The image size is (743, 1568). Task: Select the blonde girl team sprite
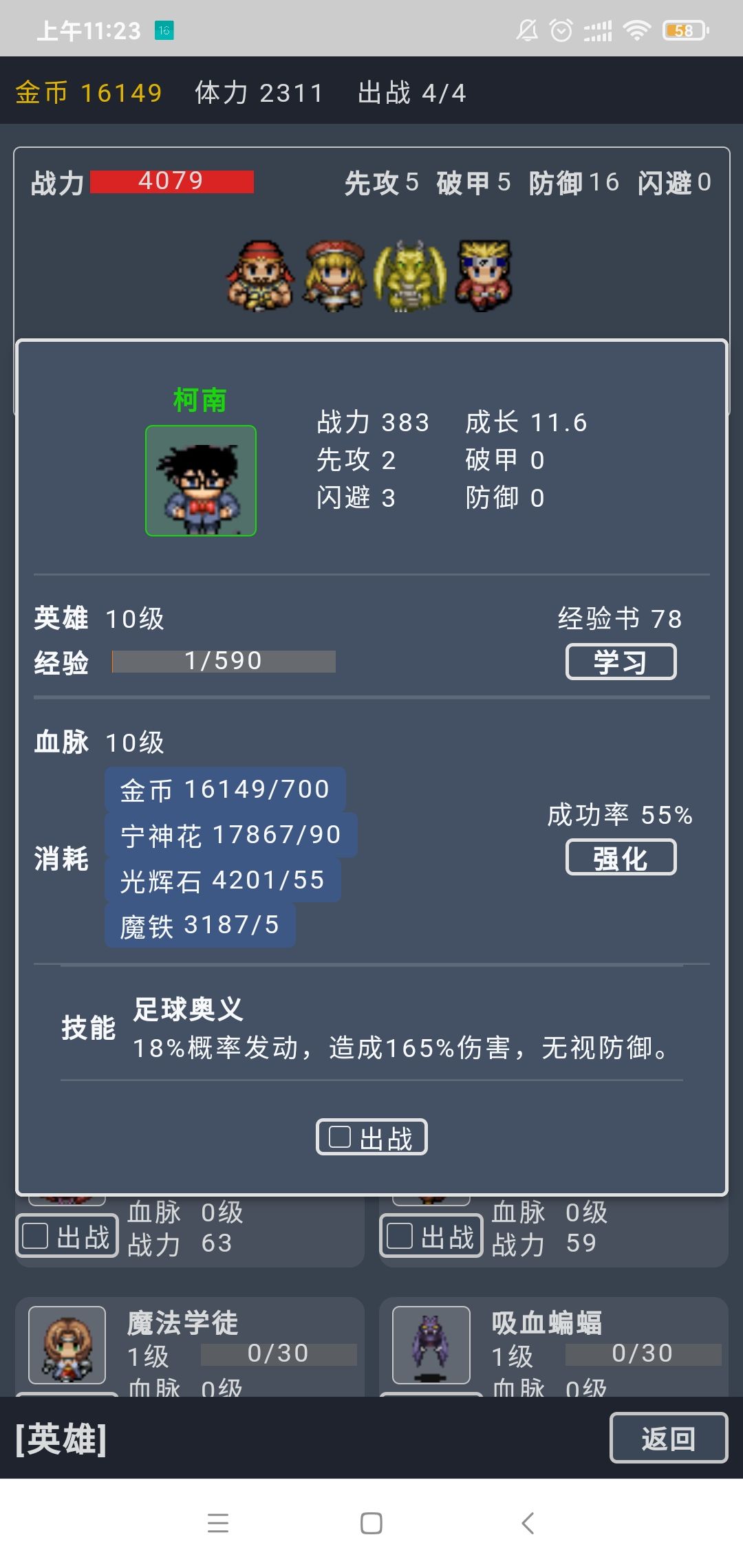[335, 274]
